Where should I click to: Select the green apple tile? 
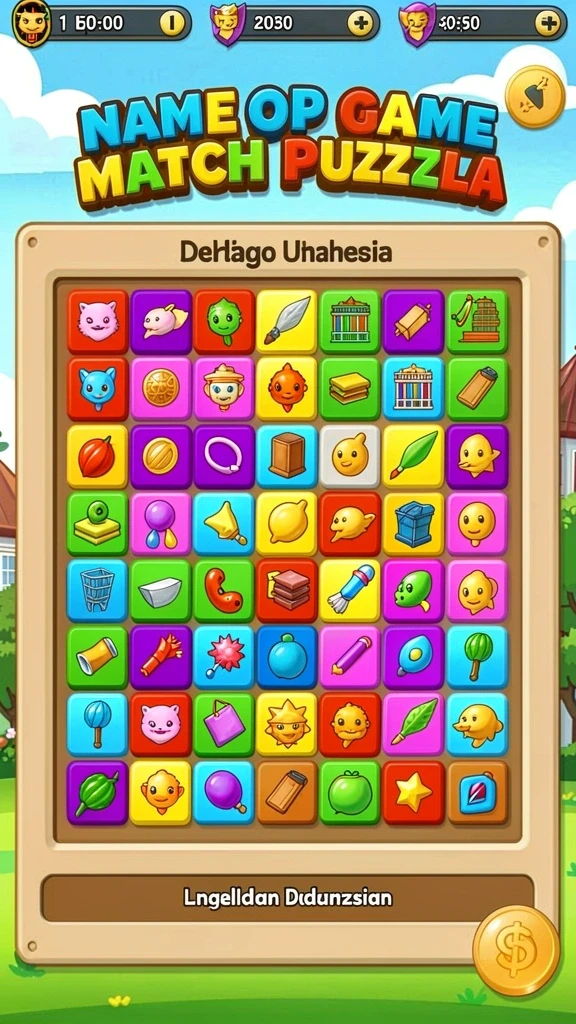point(350,792)
